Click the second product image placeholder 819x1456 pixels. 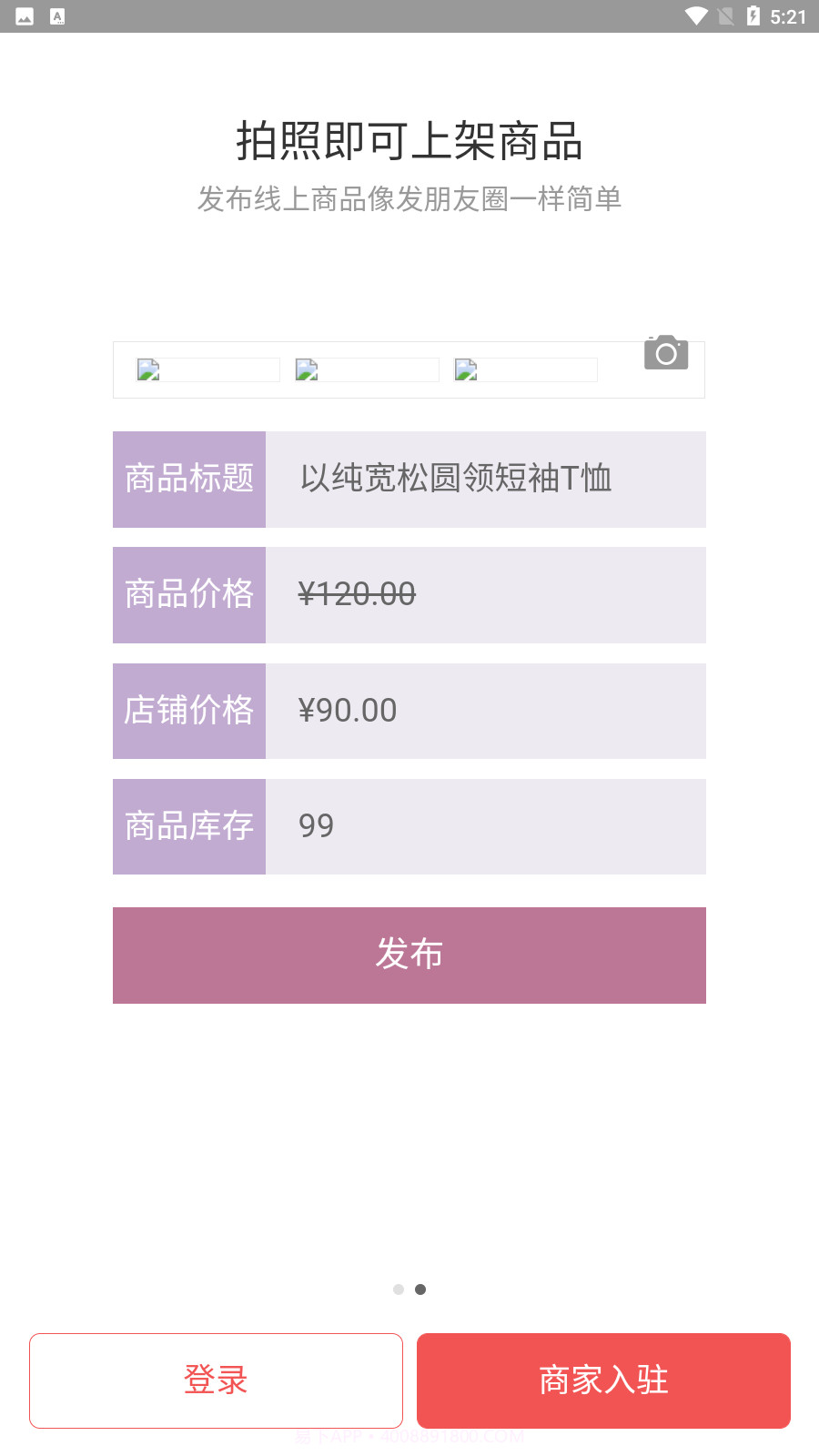[366, 369]
